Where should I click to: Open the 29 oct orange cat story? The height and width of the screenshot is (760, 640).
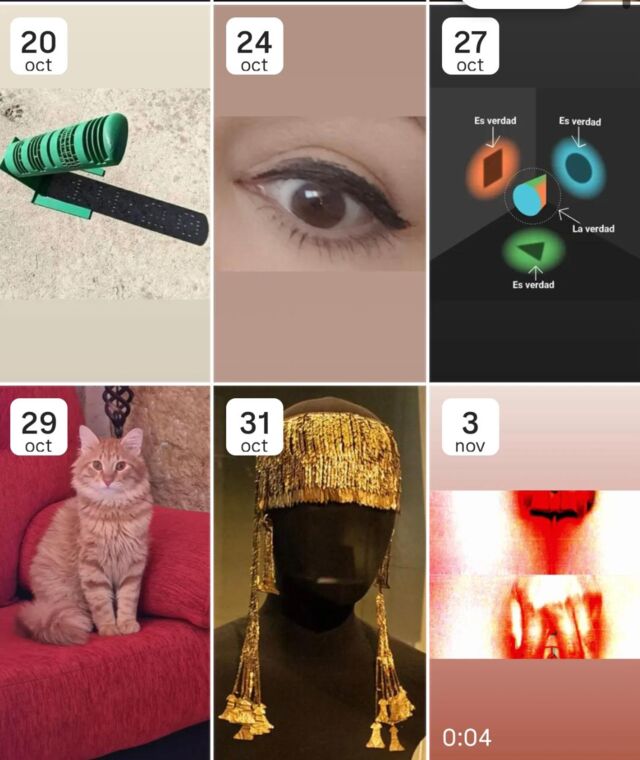(105, 573)
